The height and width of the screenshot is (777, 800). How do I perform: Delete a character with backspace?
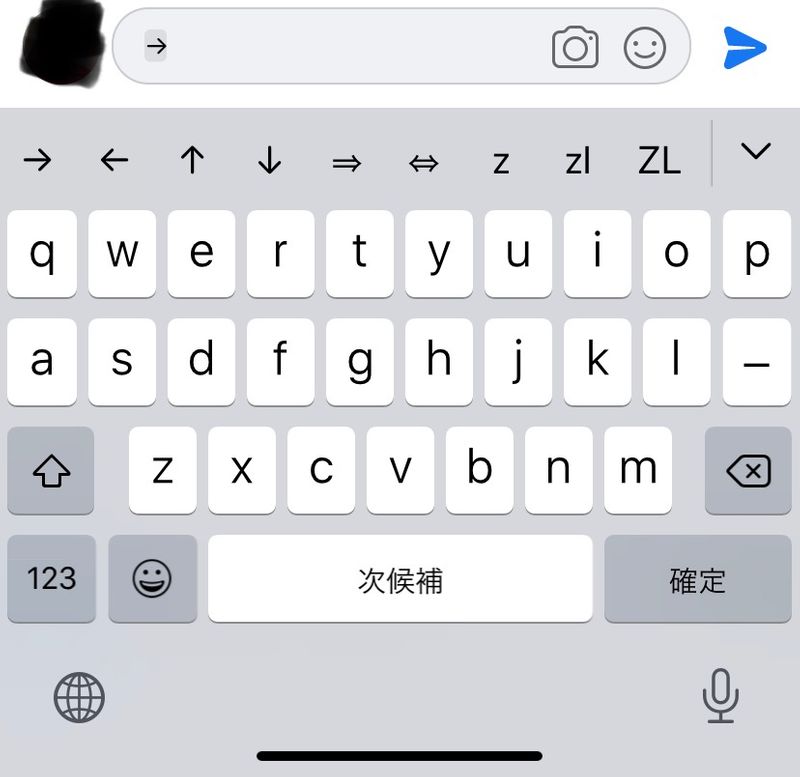748,471
